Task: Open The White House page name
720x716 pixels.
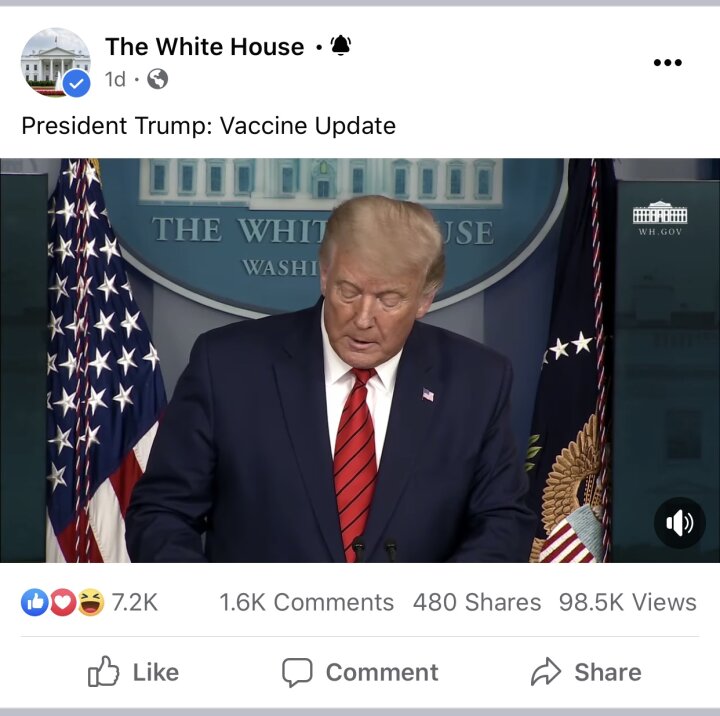Action: point(204,46)
